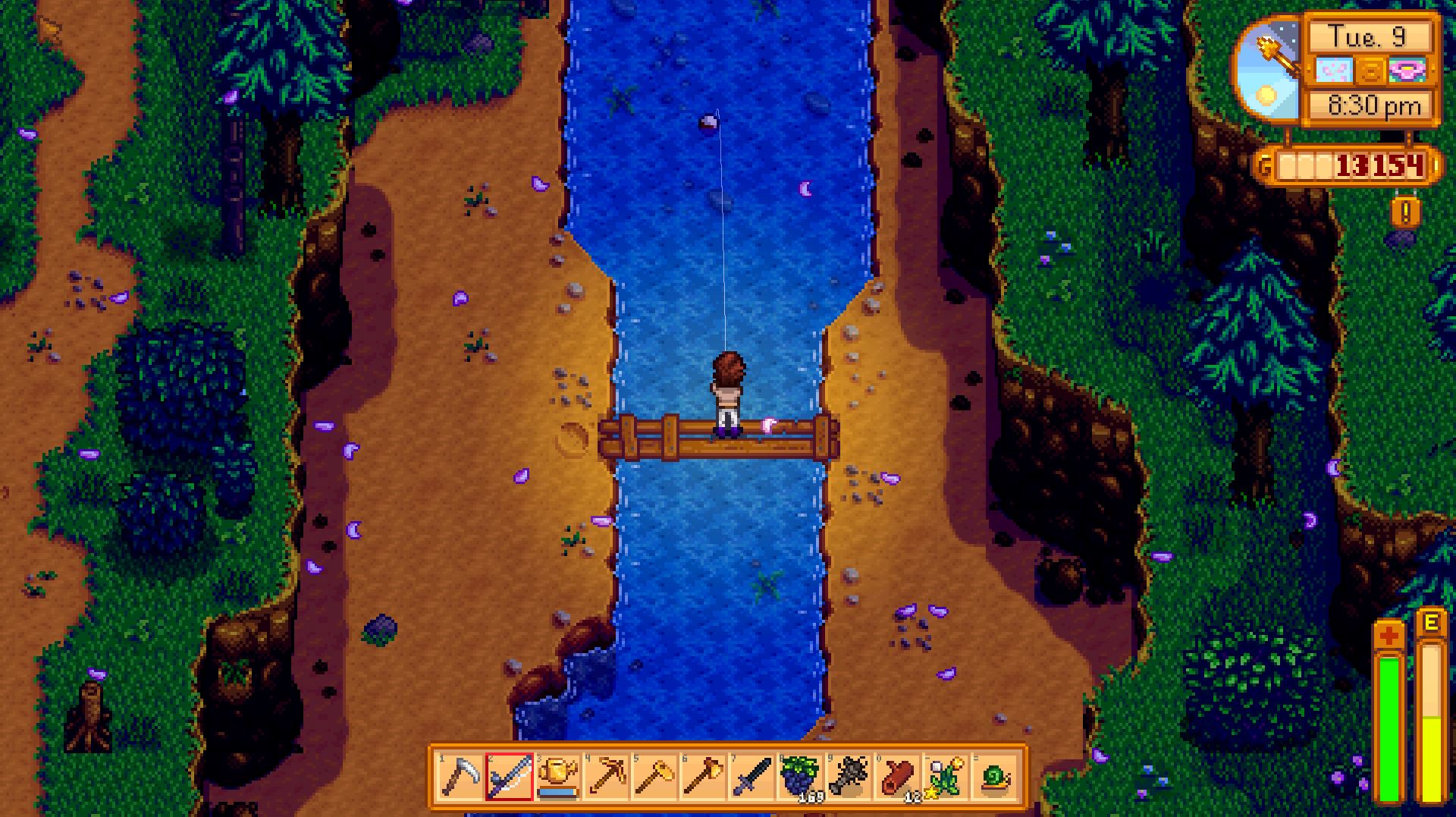Equip the pickaxe from the toolbar
Viewport: 1456px width, 817px height.
606,777
